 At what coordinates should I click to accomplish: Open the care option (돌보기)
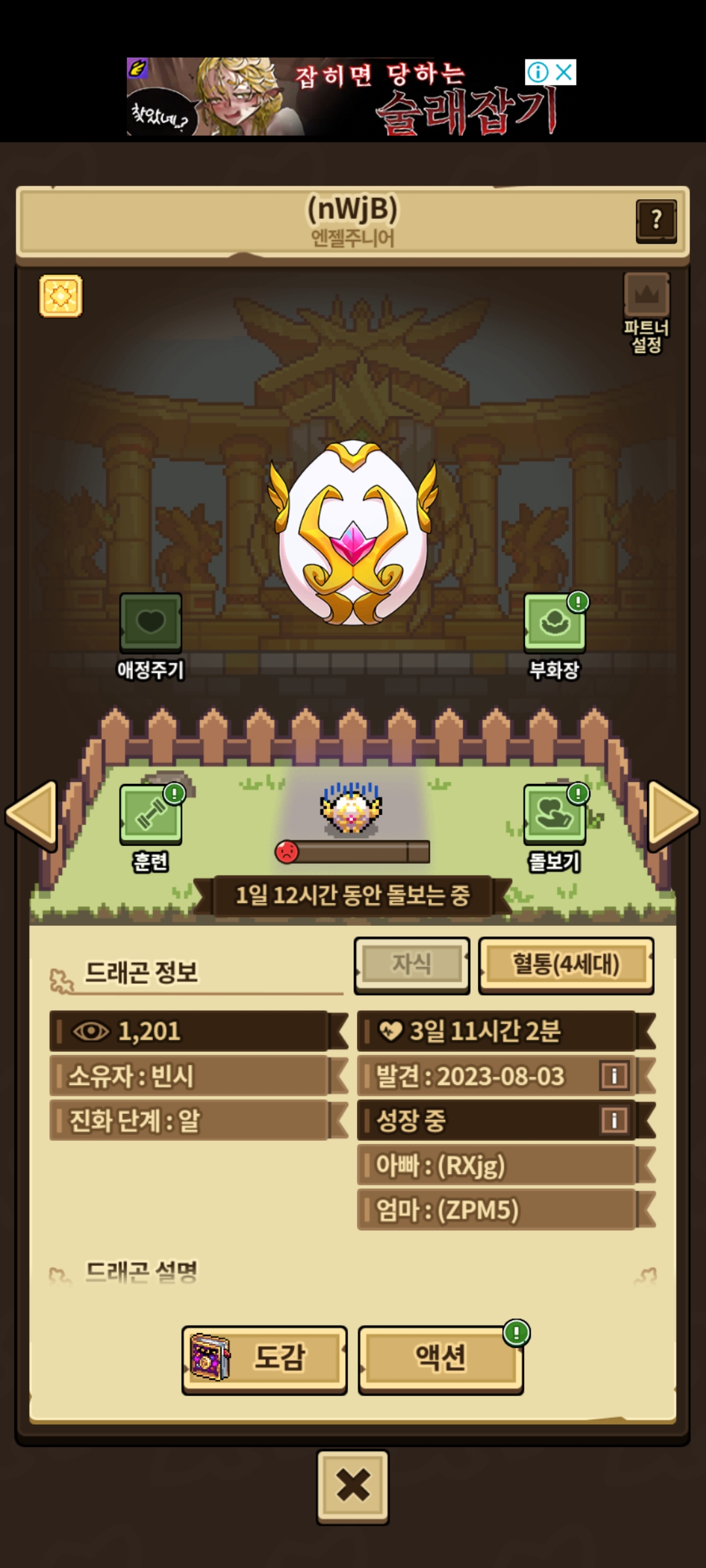tap(554, 815)
